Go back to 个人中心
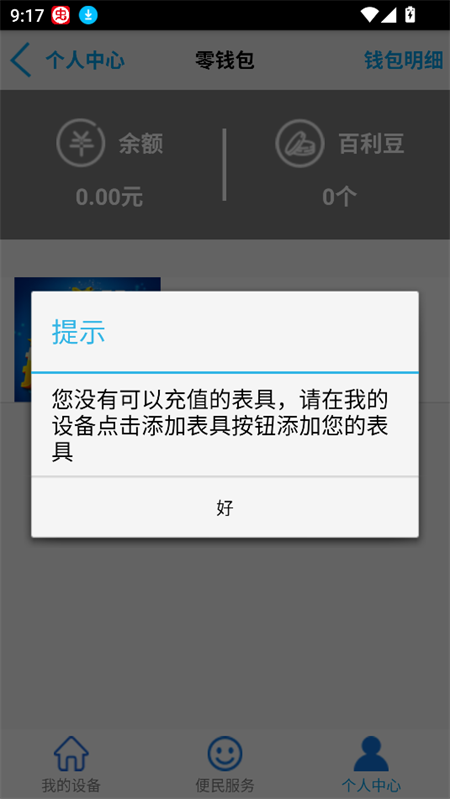This screenshot has height=799, width=450. [67, 60]
